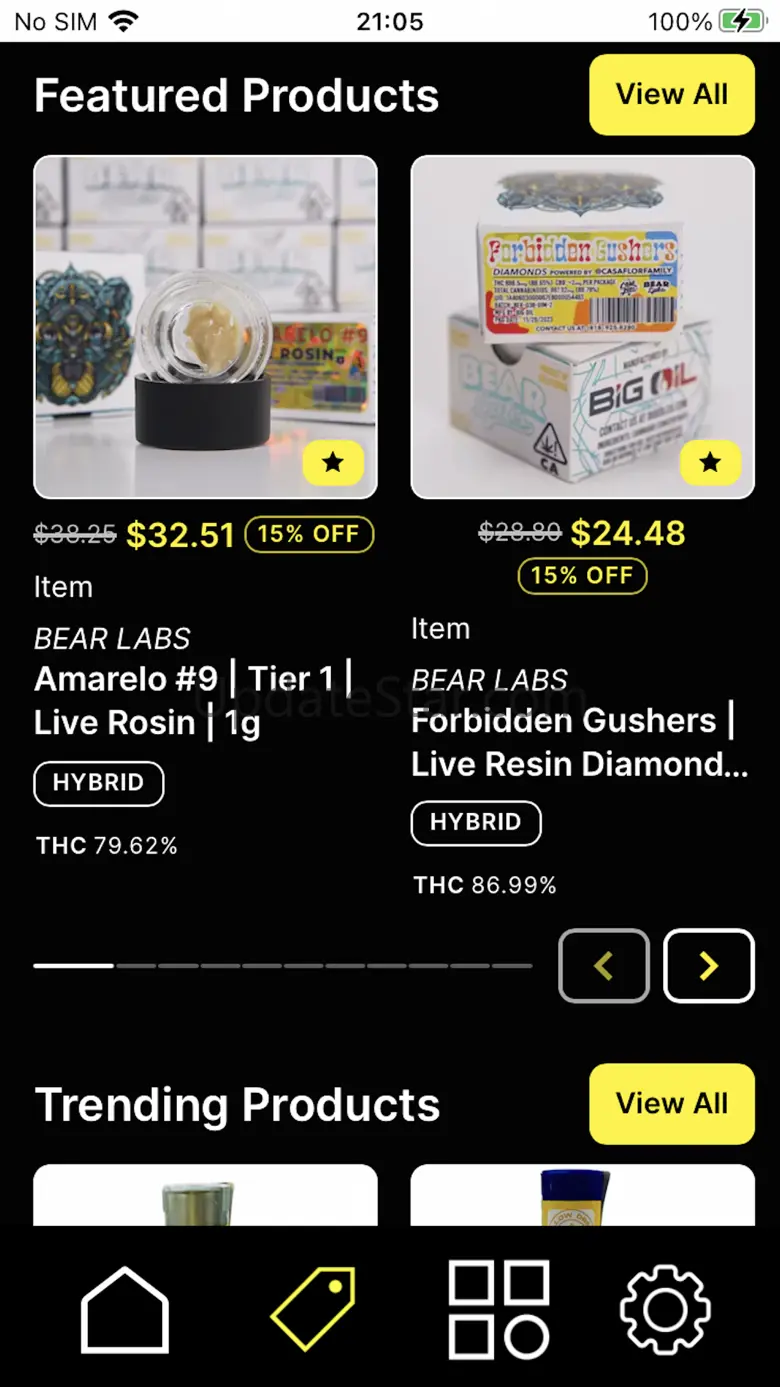This screenshot has height=1387, width=780.
Task: Show next featured products with right arrow
Action: click(x=708, y=966)
